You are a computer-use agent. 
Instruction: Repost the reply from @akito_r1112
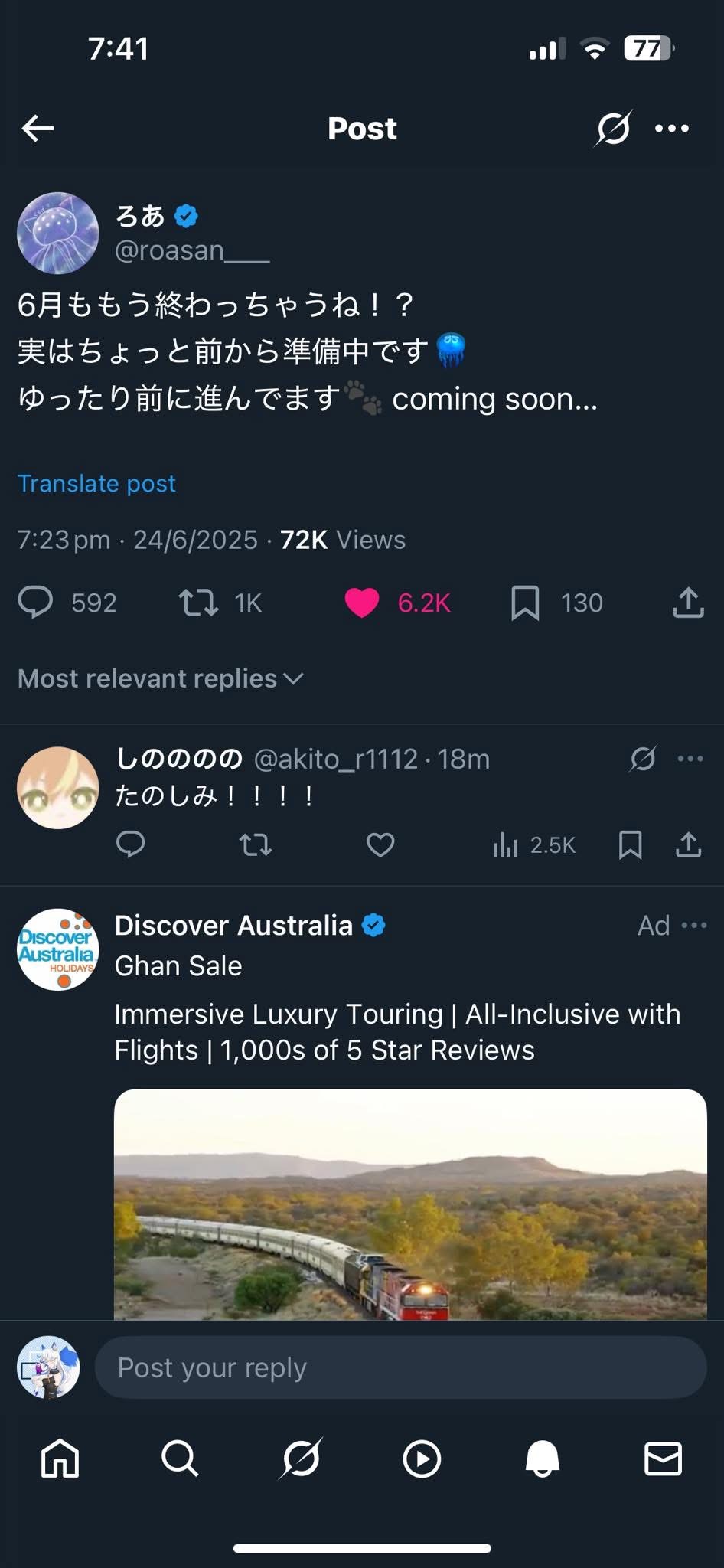[255, 844]
